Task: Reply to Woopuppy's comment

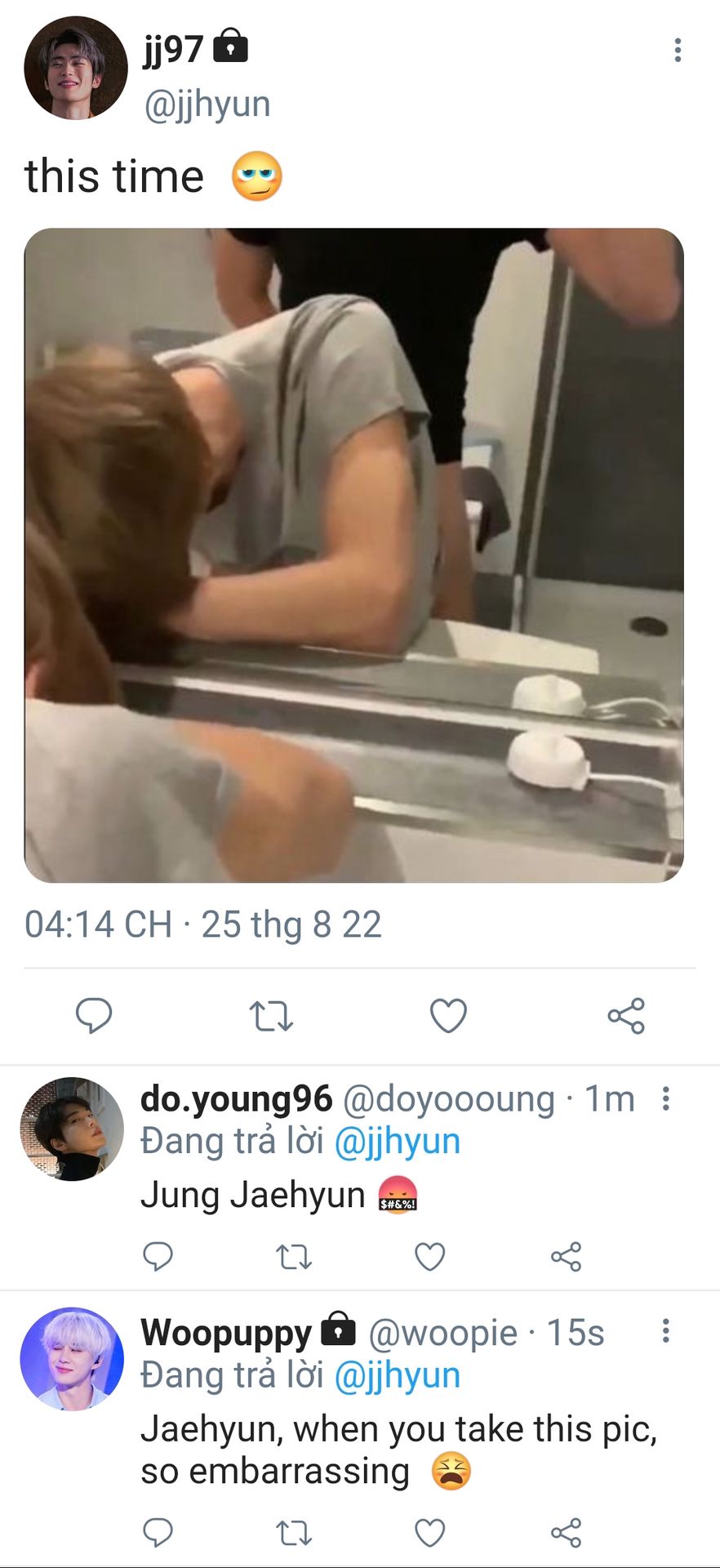Action: point(158,1533)
